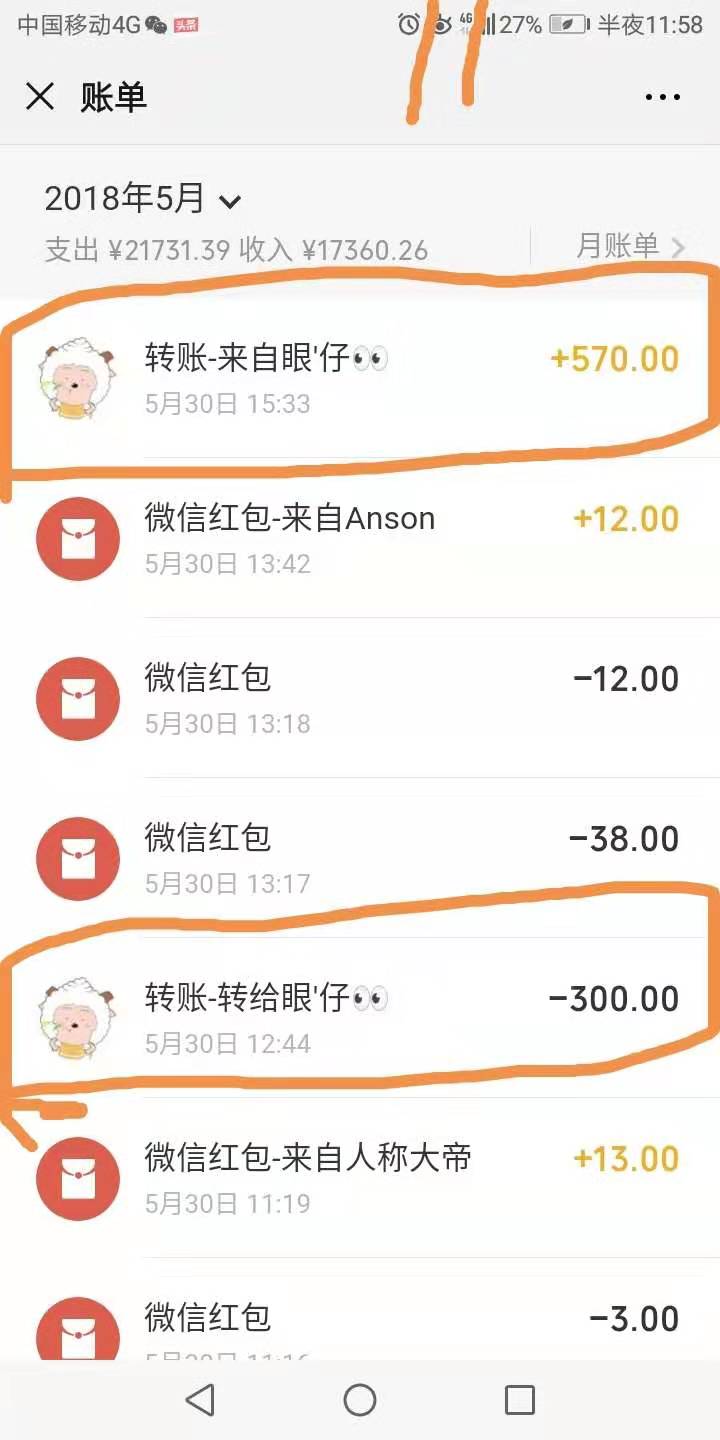Viewport: 720px width, 1440px height.
Task: Select the red envelope icon beside 微信红包-来自人称大帝
Action: [x=78, y=1178]
